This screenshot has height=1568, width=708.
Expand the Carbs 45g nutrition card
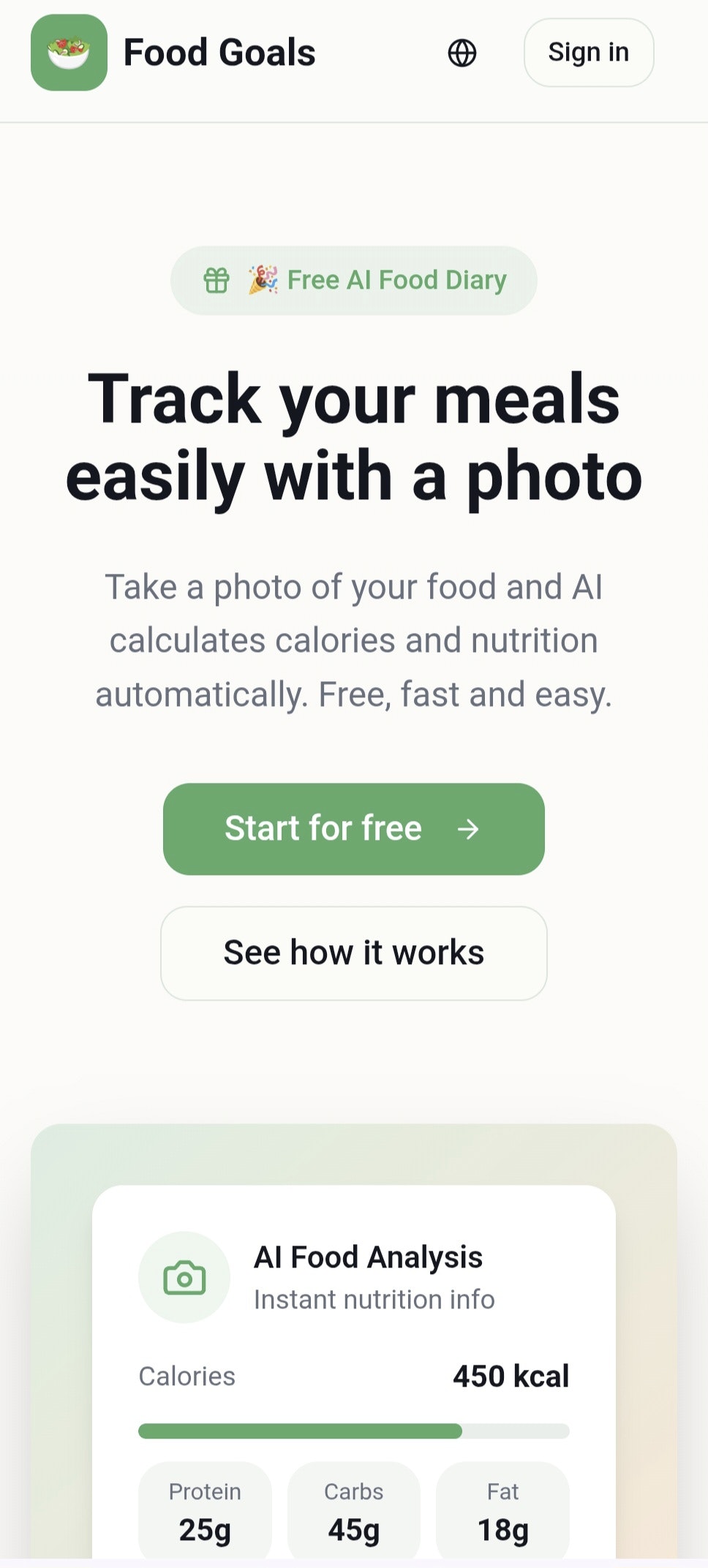[353, 1510]
